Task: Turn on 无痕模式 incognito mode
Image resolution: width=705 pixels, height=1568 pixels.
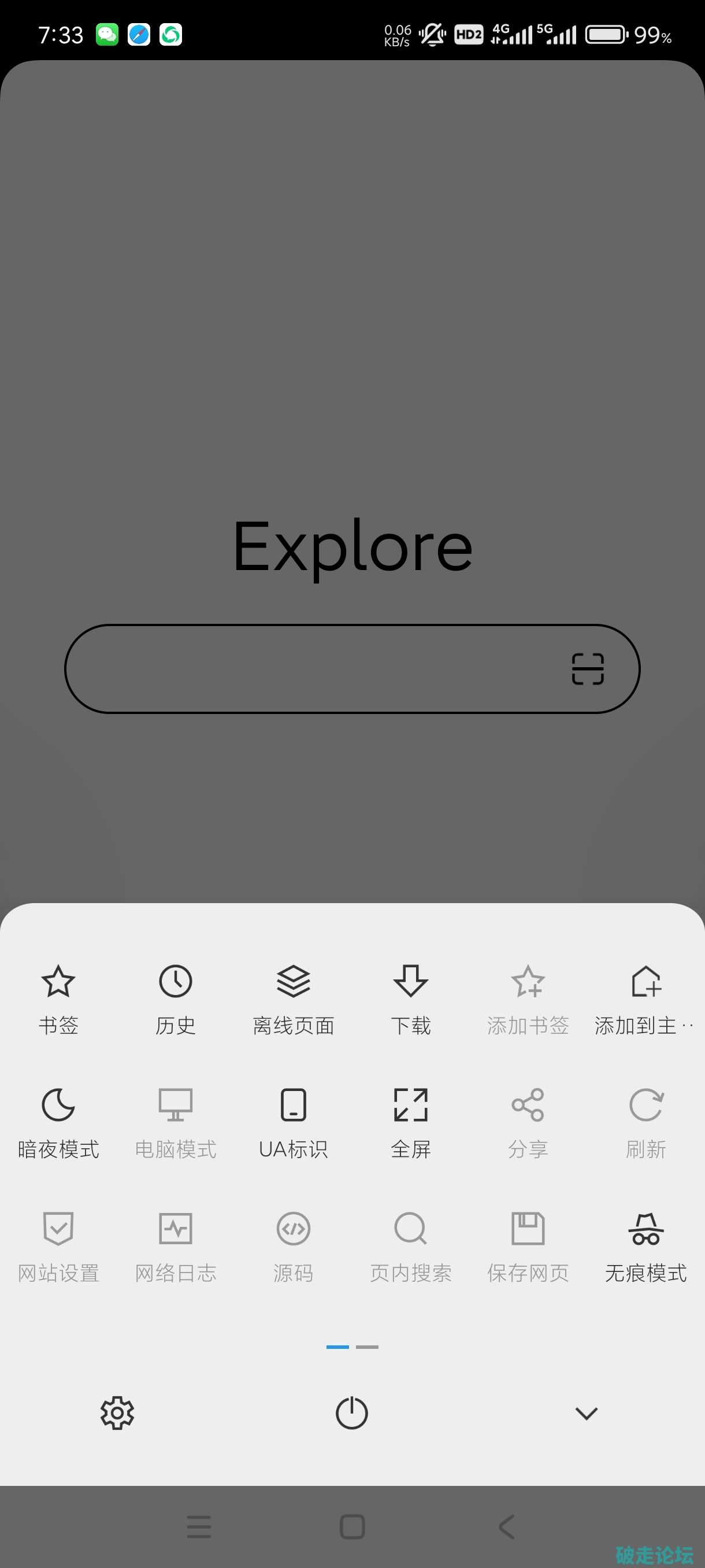Action: (645, 1246)
